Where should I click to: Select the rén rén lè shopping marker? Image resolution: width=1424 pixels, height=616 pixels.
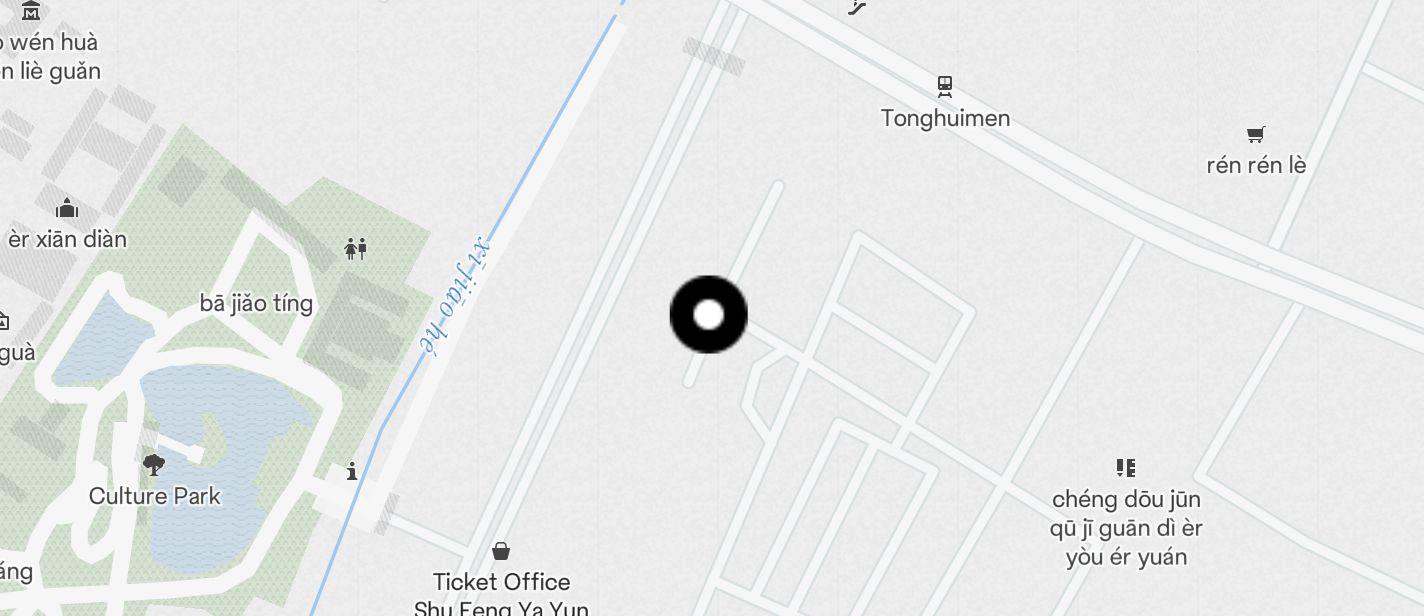1256,134
